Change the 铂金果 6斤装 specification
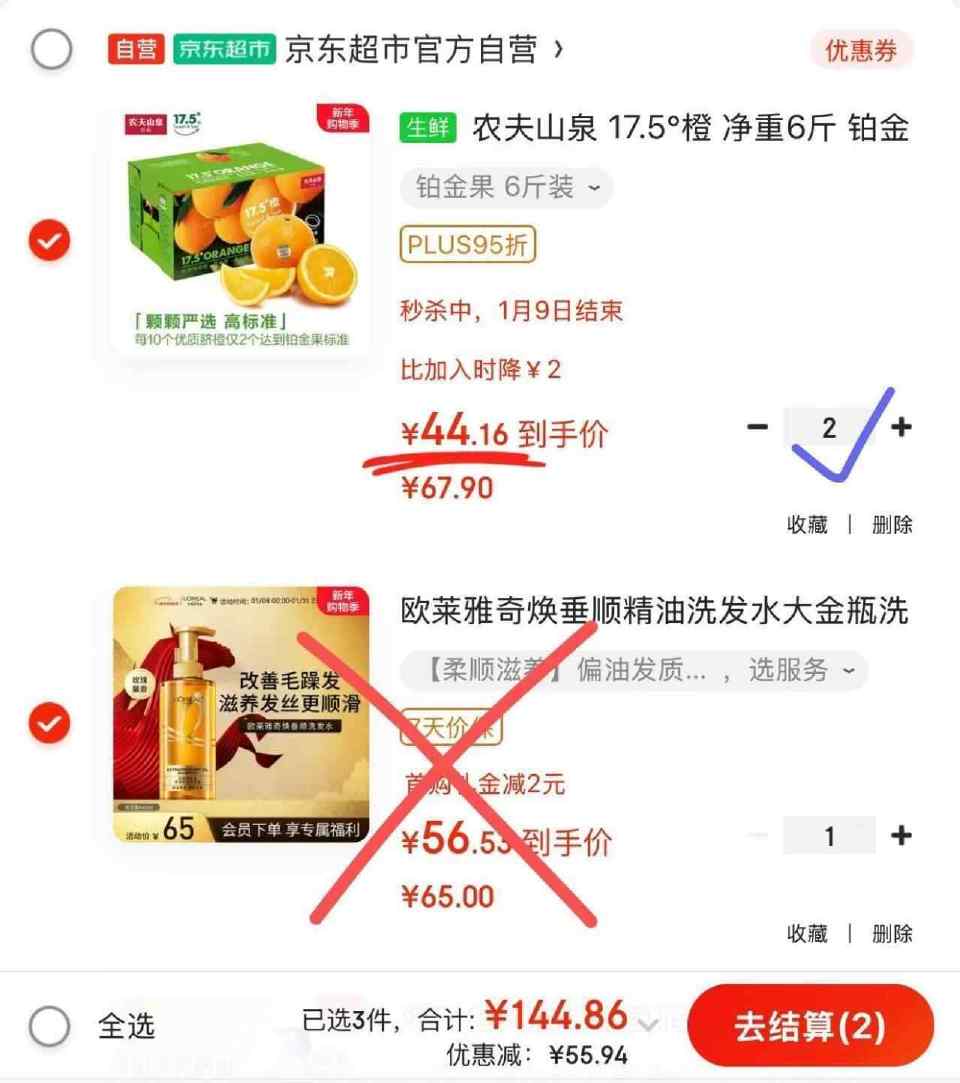 pos(506,187)
